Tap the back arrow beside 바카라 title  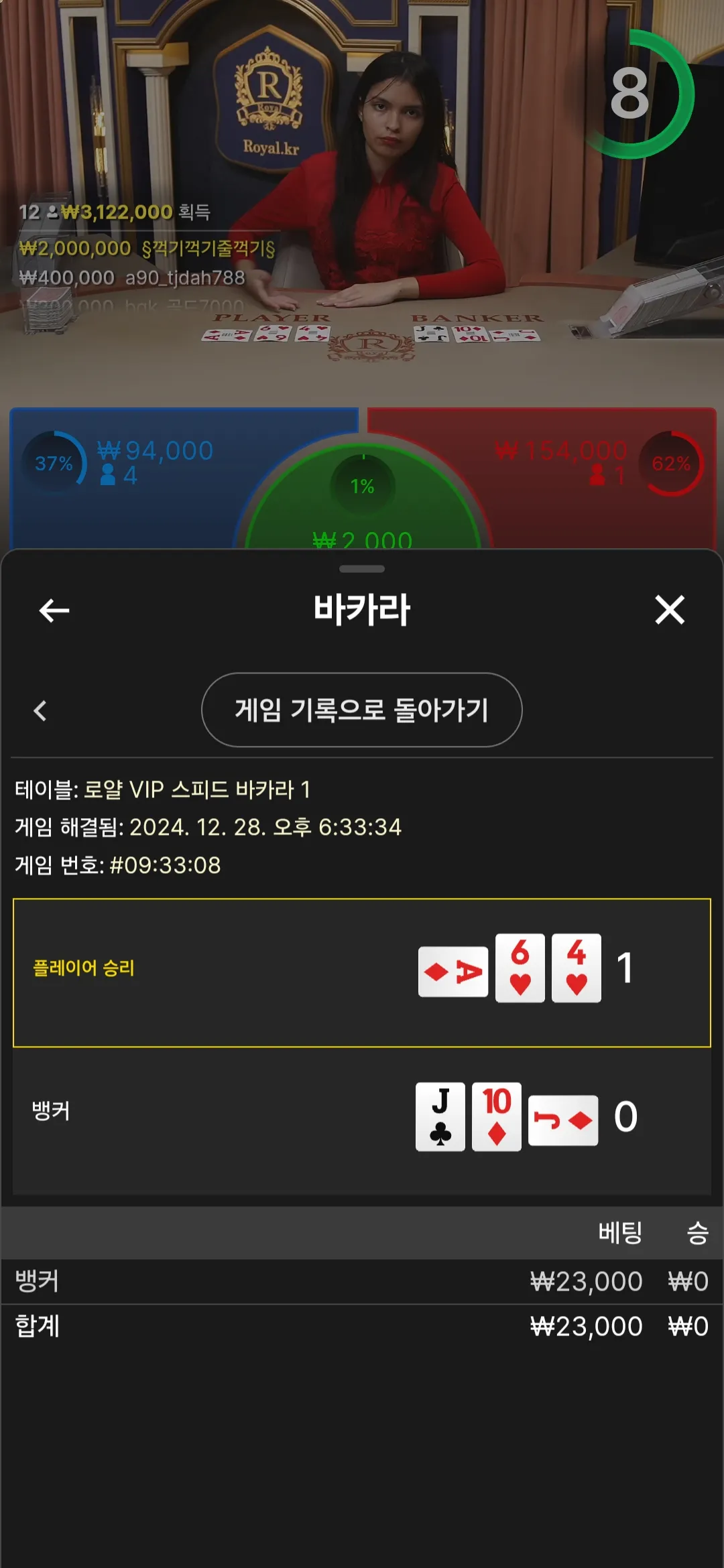tap(54, 610)
